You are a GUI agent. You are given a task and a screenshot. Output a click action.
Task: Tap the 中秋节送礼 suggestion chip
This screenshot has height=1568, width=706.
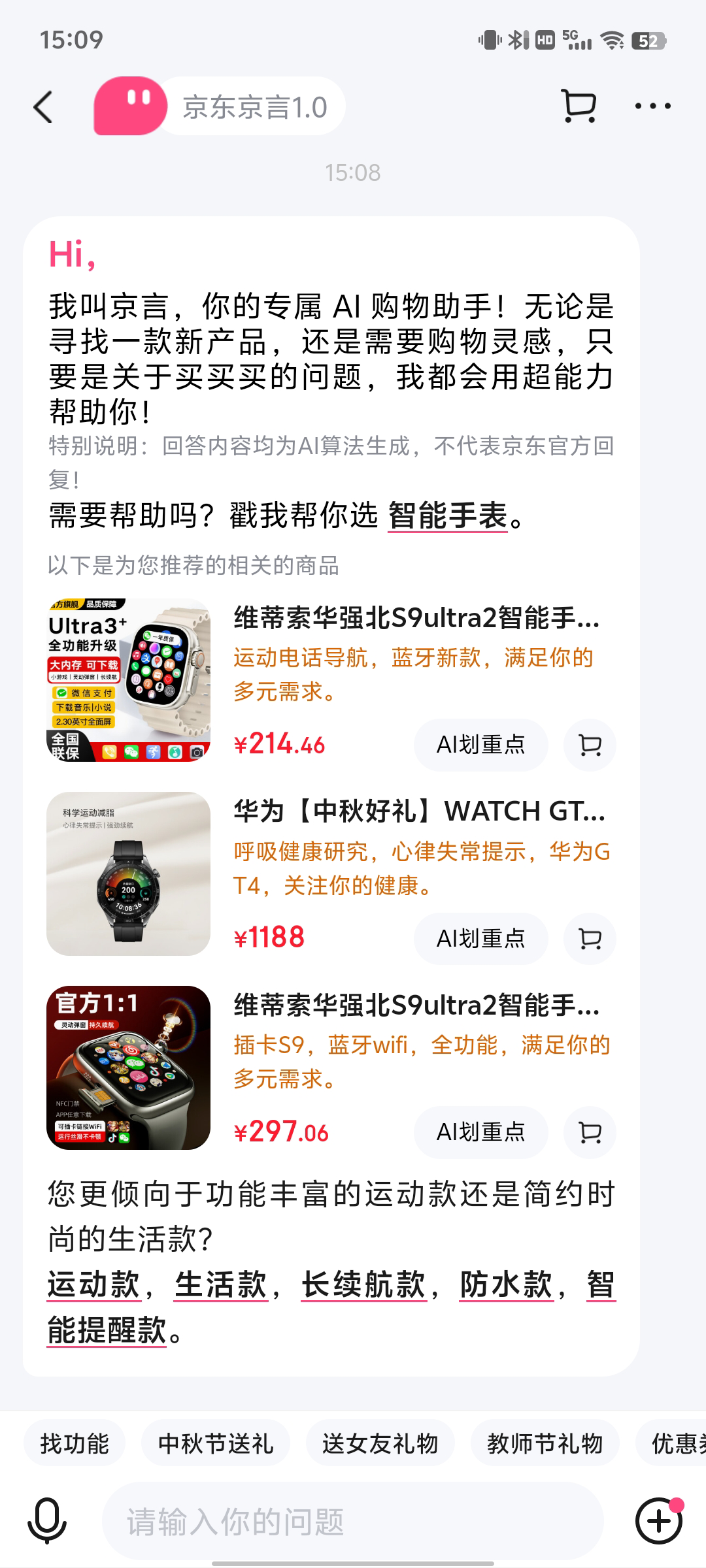pos(215,1444)
